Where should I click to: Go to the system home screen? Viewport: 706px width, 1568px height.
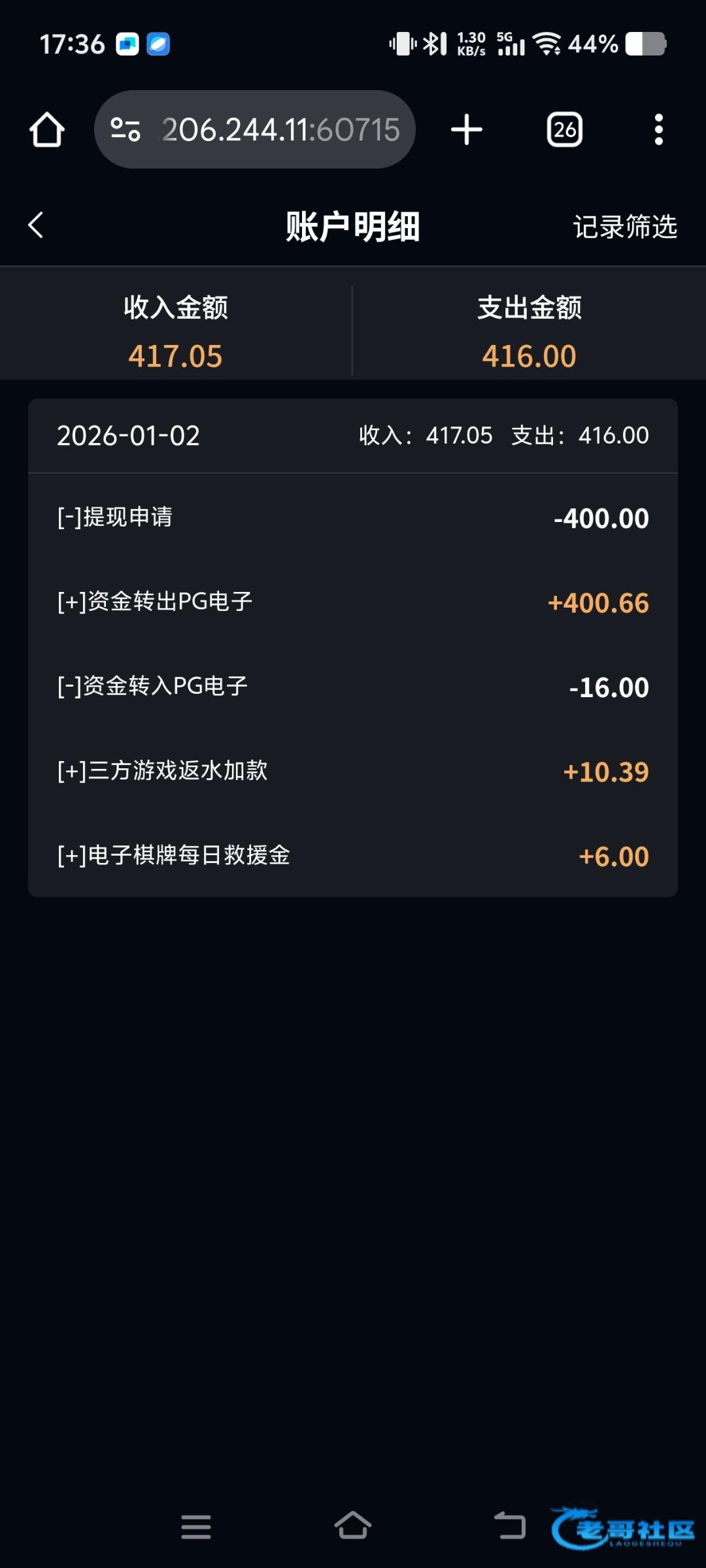[x=353, y=1526]
